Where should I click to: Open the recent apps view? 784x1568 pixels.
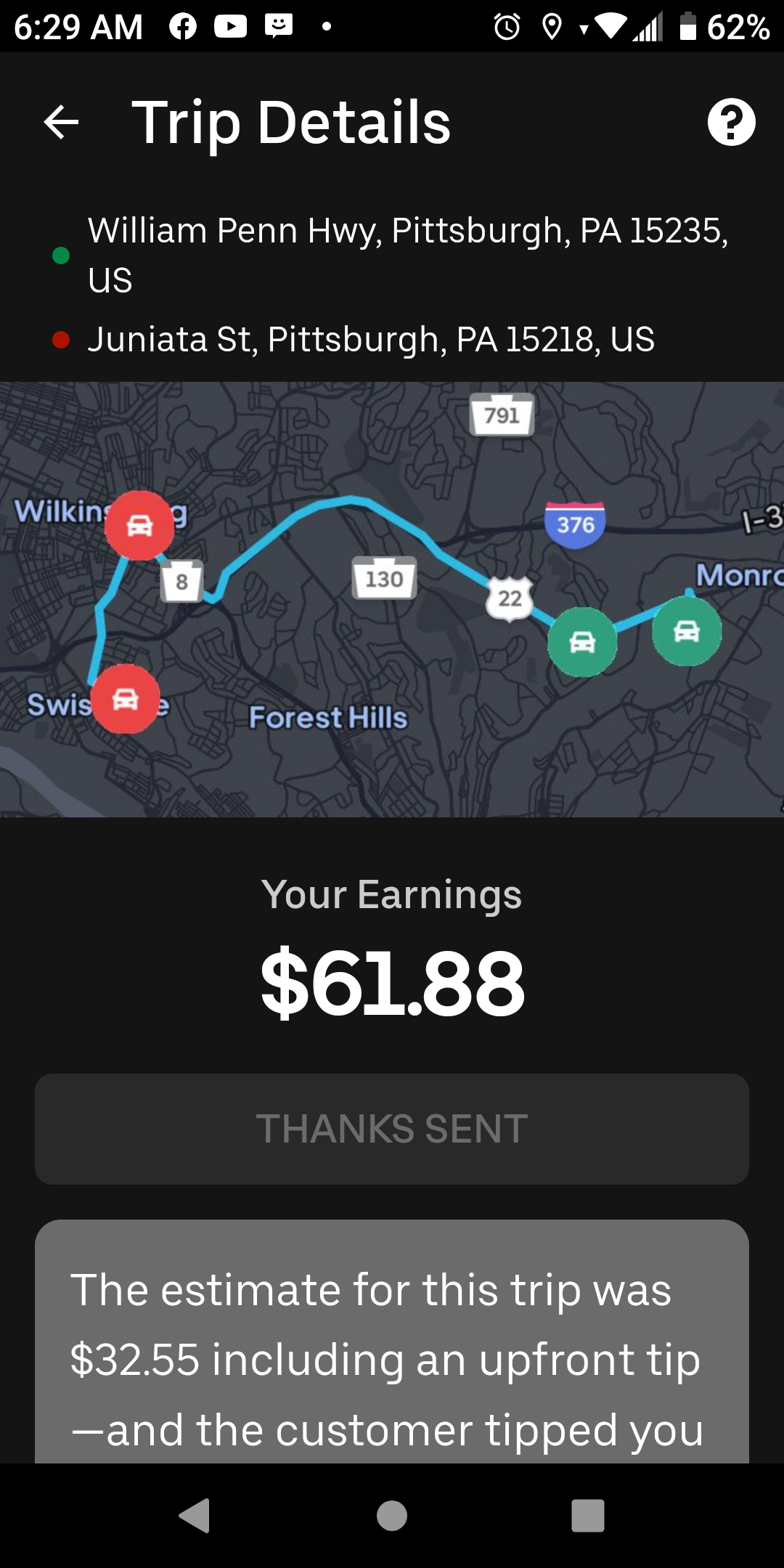[x=588, y=1515]
